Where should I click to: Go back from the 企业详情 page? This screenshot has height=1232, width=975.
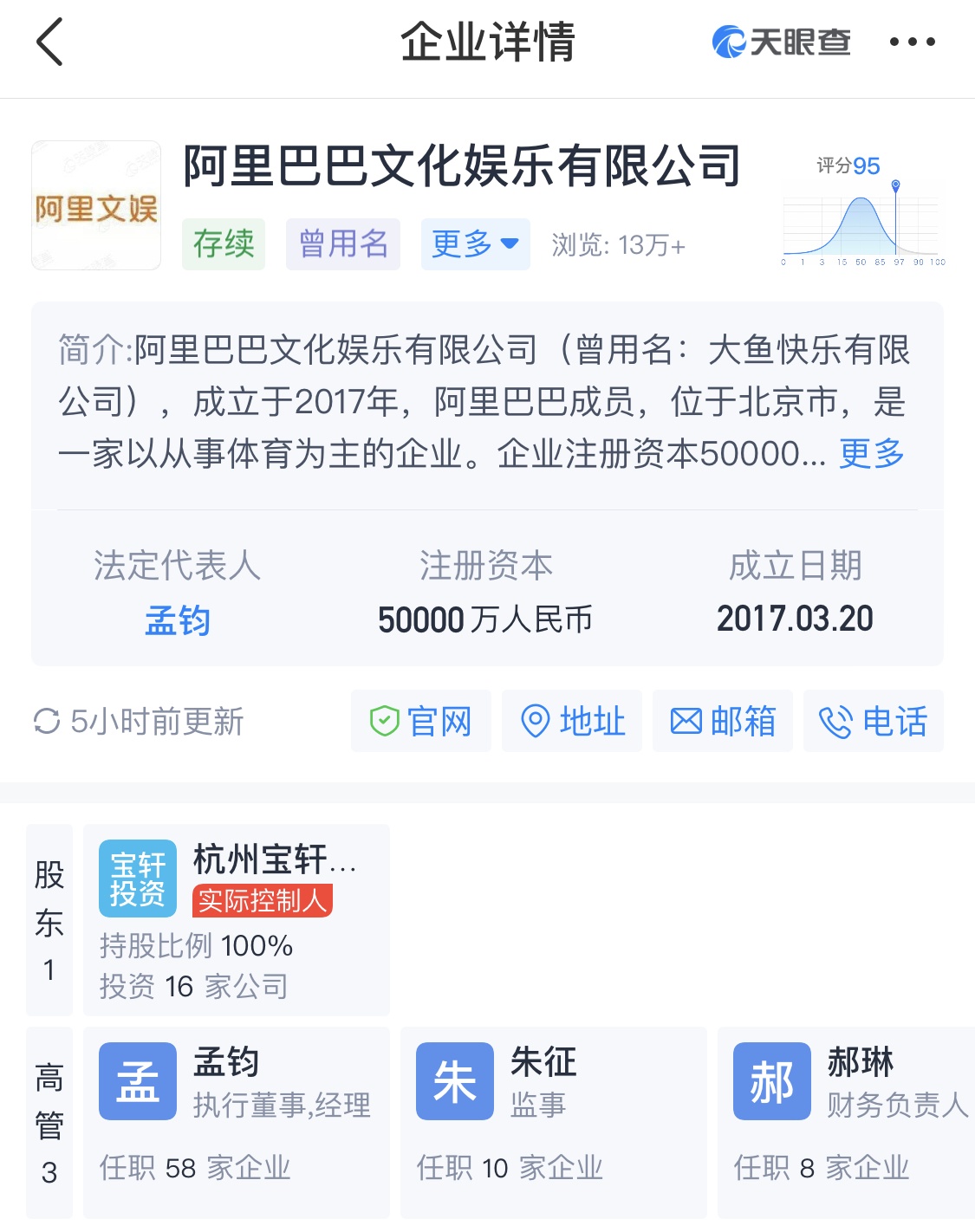coord(49,42)
